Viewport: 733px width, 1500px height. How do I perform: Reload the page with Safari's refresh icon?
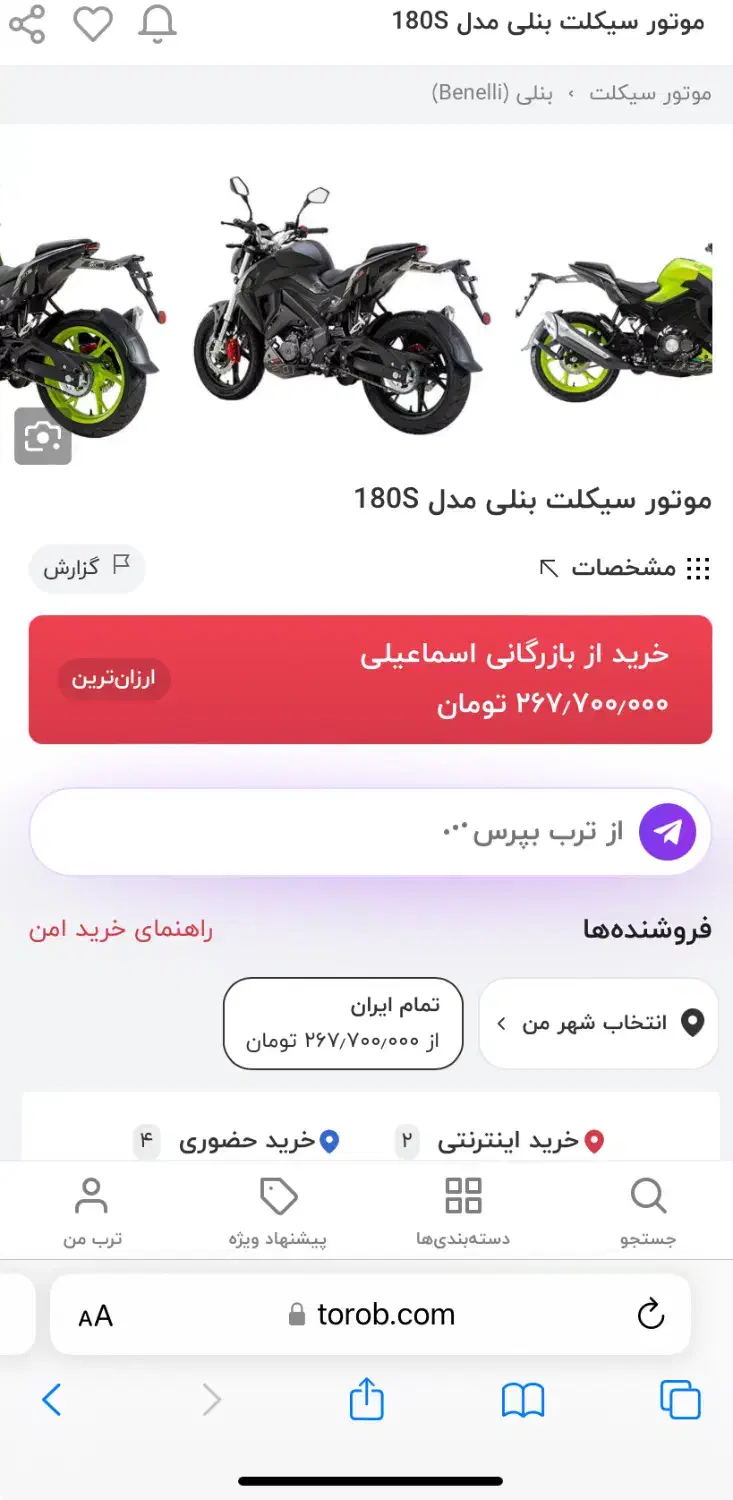coord(651,1314)
